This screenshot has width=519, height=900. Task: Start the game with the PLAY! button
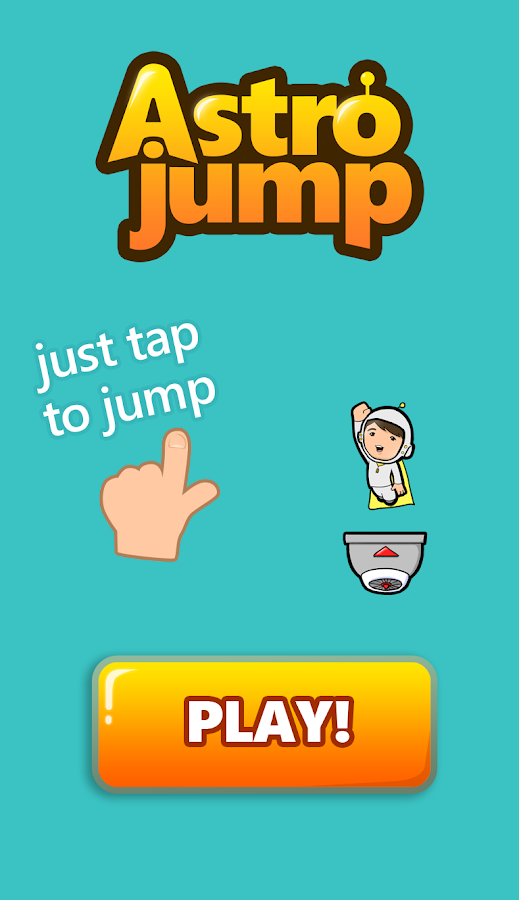pyautogui.click(x=265, y=724)
